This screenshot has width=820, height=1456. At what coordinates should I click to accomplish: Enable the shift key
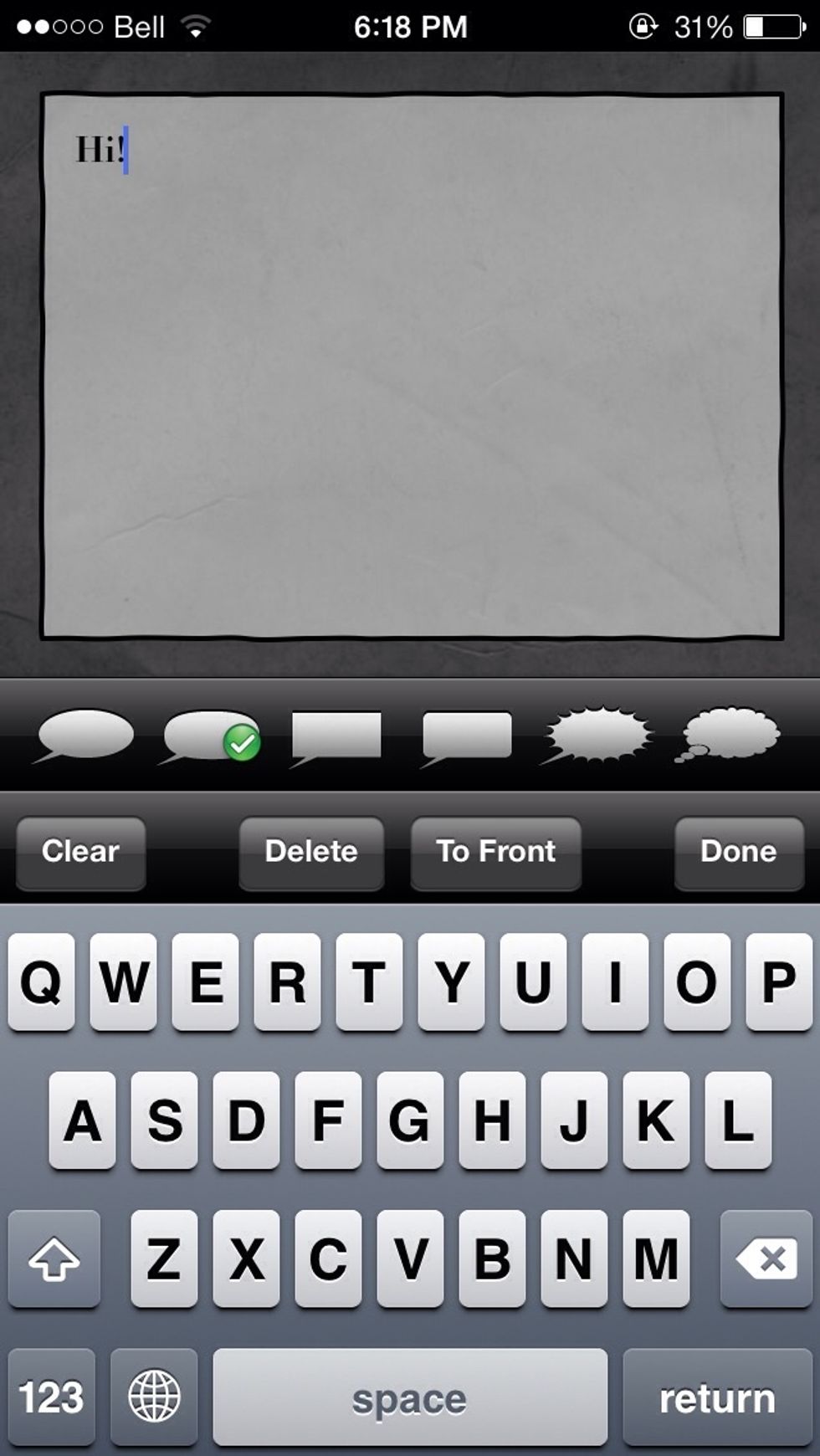pyautogui.click(x=54, y=1259)
